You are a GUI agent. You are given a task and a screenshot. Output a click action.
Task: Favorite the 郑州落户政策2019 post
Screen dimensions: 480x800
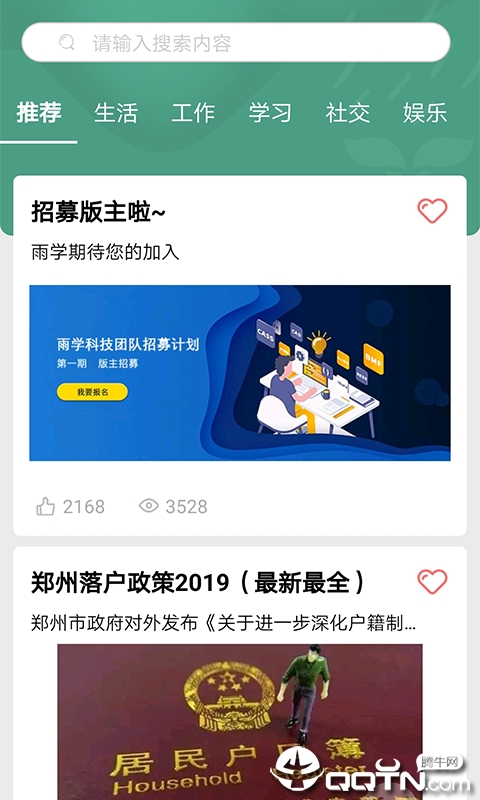click(x=432, y=582)
